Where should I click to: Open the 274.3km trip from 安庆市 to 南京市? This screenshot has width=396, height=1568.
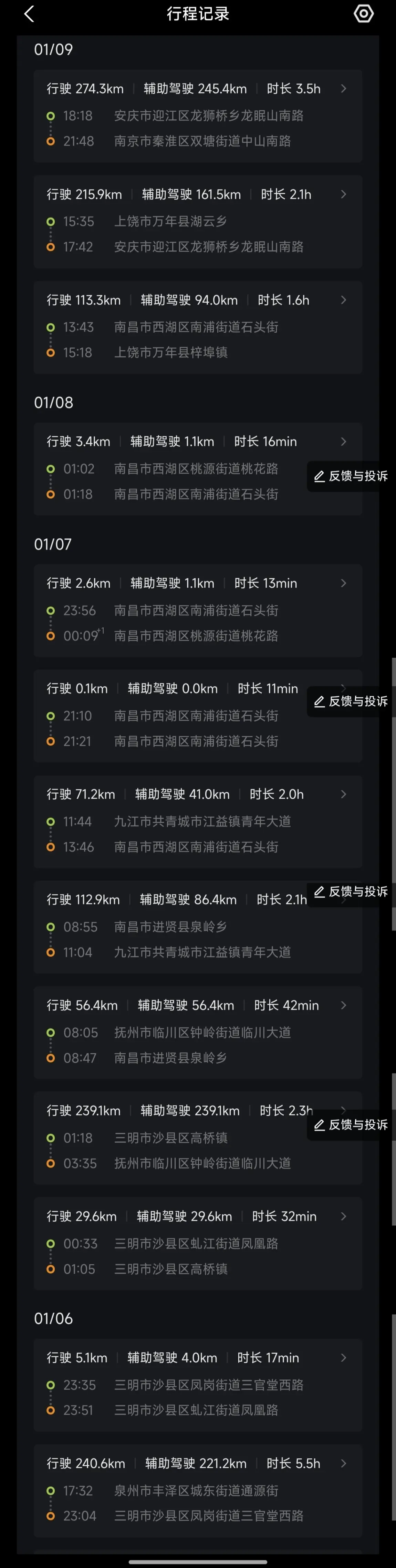(198, 116)
